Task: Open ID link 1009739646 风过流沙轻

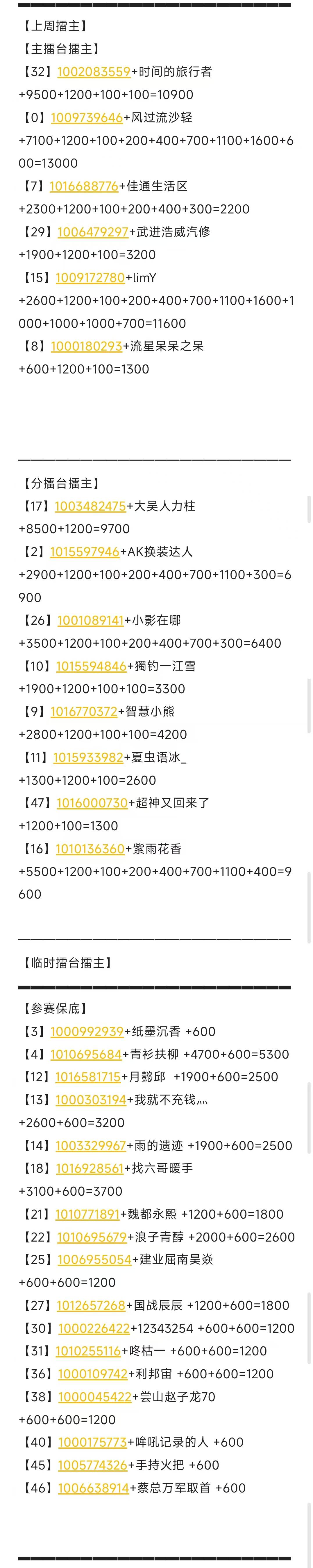Action: (x=87, y=118)
